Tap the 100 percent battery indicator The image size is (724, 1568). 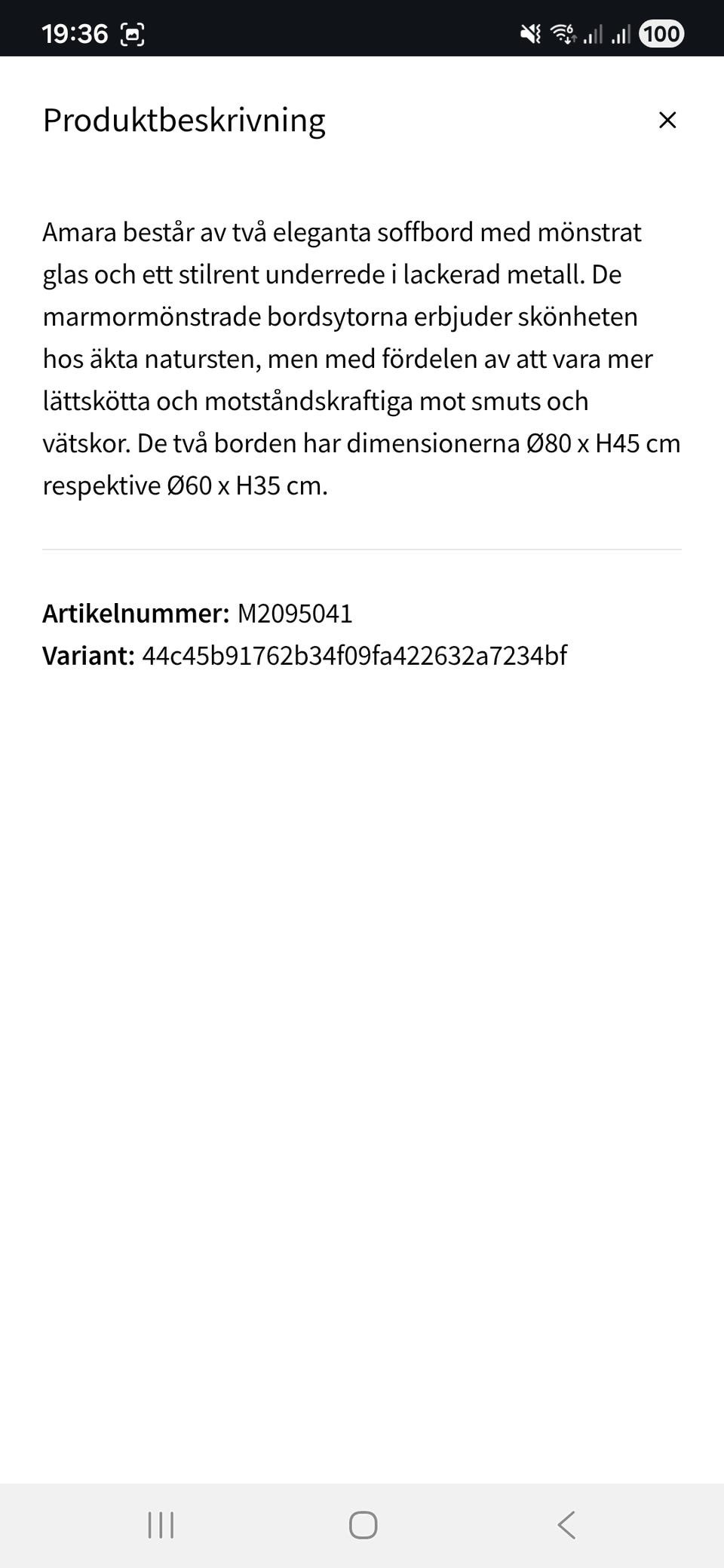[664, 33]
